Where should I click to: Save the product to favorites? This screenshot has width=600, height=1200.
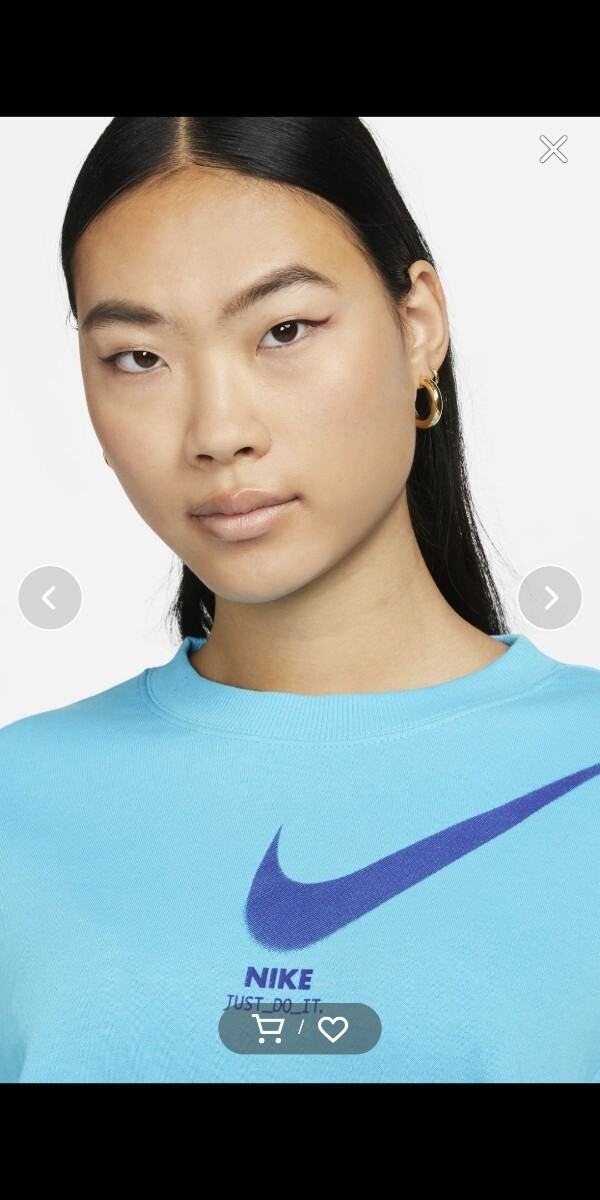[x=333, y=1028]
